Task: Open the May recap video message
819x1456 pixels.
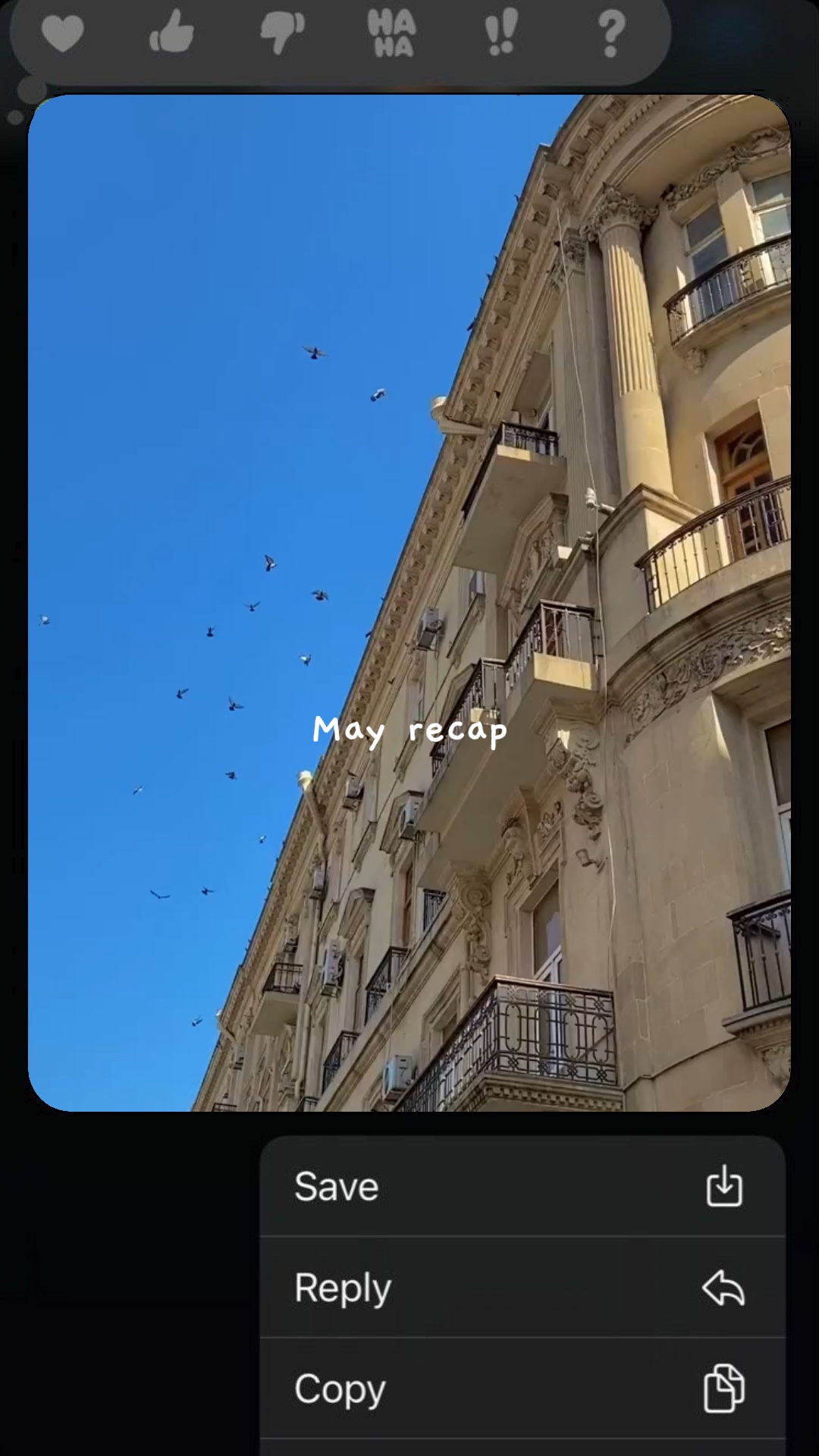Action: (409, 603)
